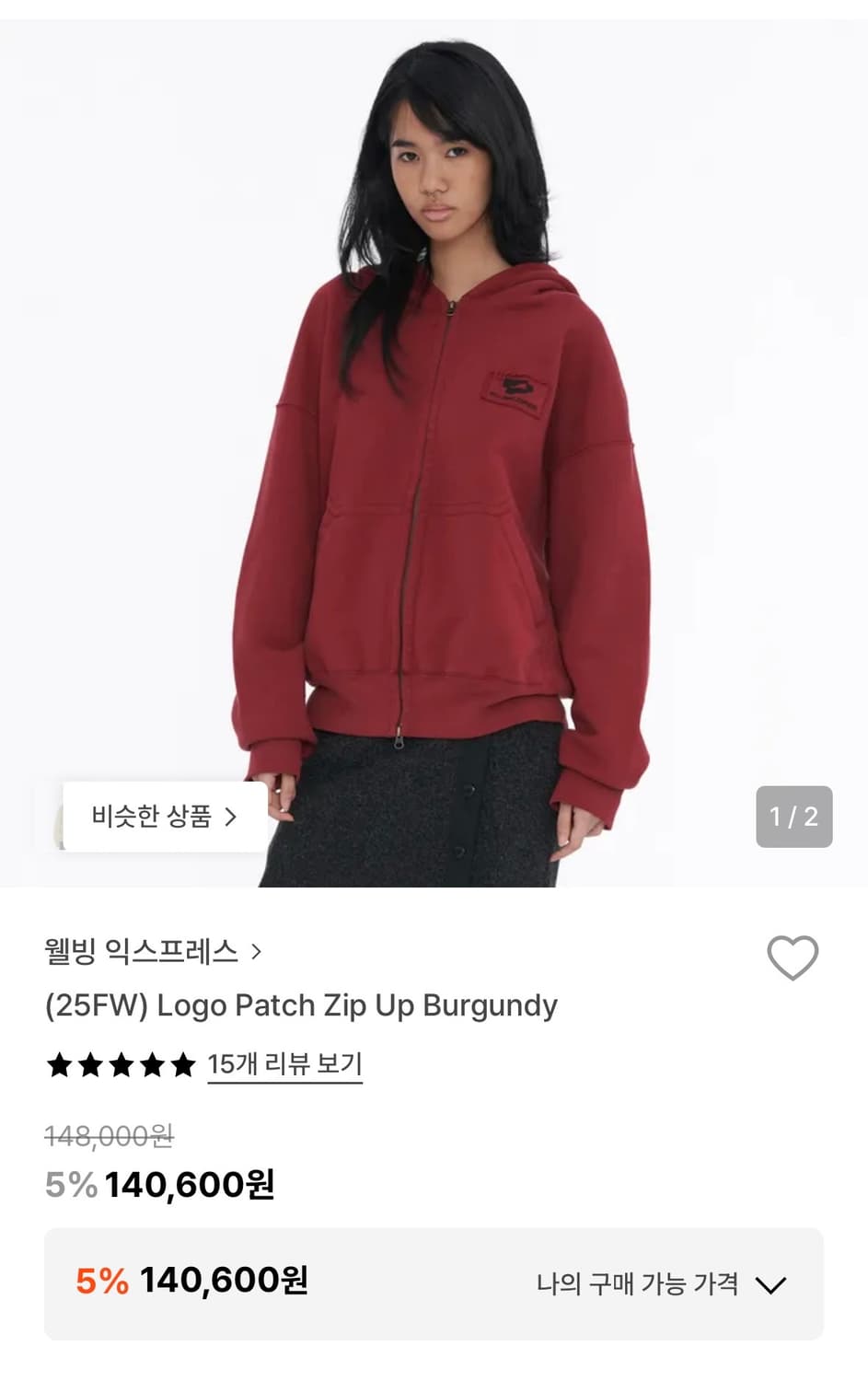Open 15개 리뷰 보기 reviews link
Screen dimensions: 868x1381
pyautogui.click(x=284, y=1063)
